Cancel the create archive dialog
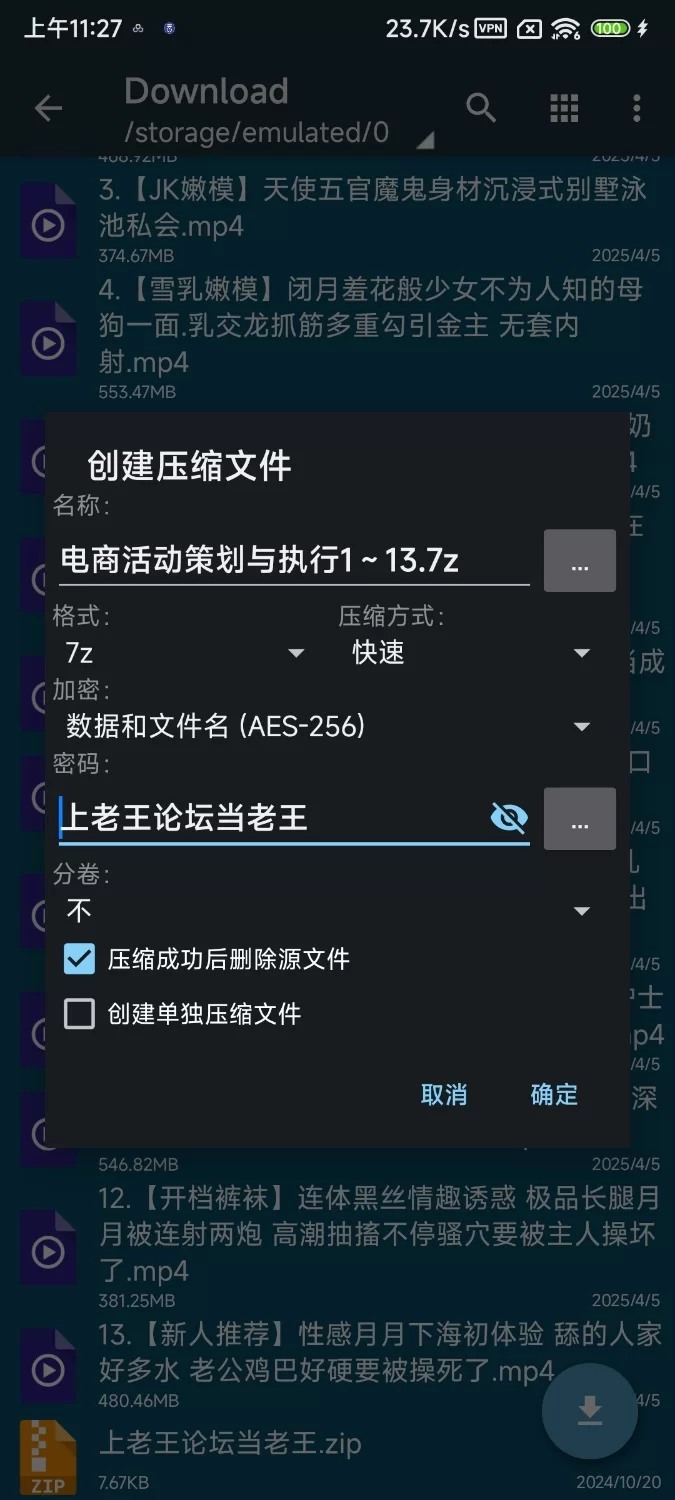675x1500 pixels. point(444,1094)
